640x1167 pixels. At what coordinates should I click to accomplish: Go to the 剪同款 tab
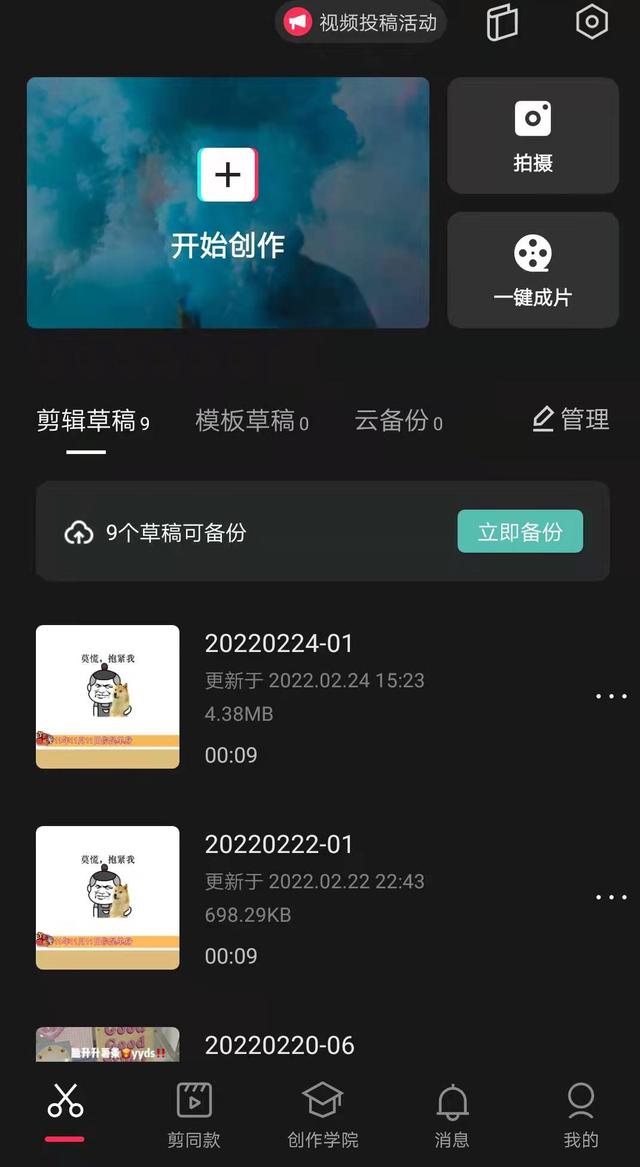click(x=193, y=1114)
